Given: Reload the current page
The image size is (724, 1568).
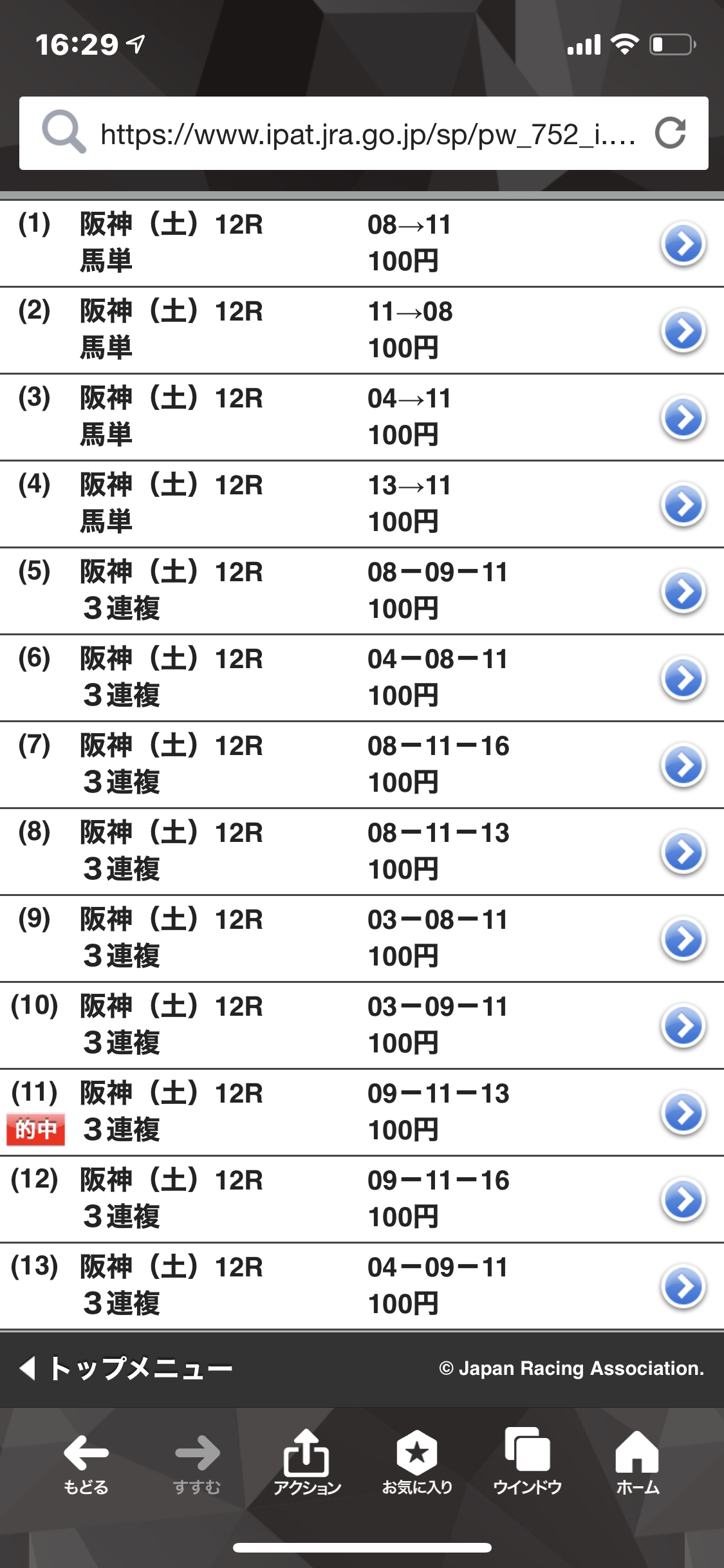Looking at the screenshot, I should (670, 133).
